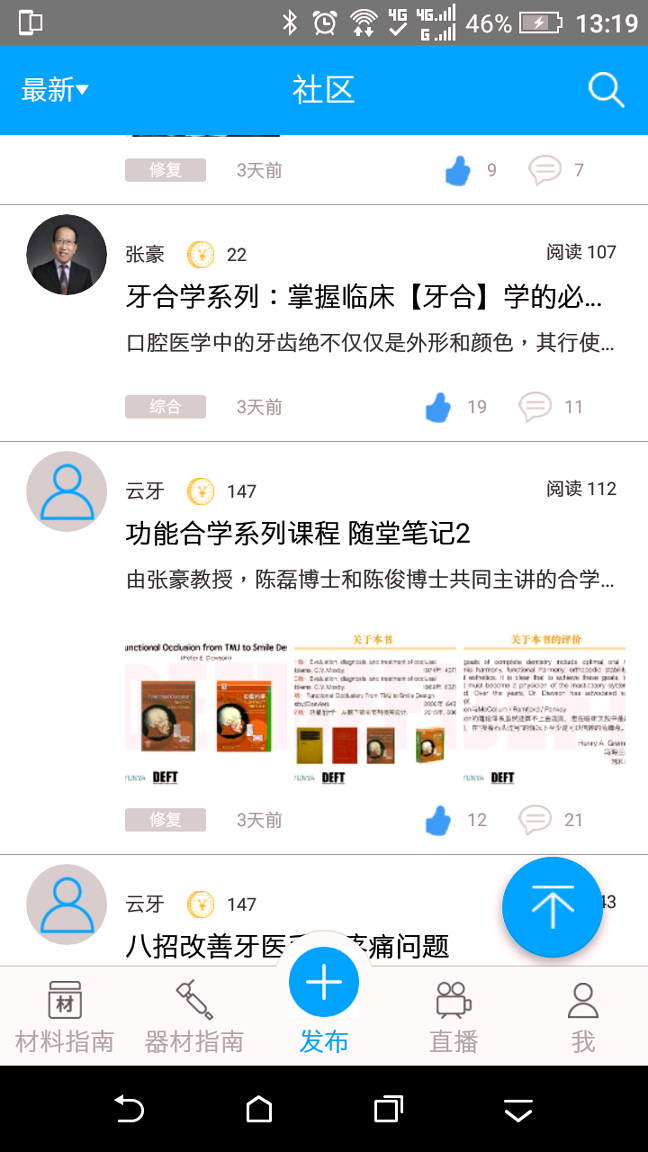Like 张豪's 牙合学系列 post

(x=438, y=407)
